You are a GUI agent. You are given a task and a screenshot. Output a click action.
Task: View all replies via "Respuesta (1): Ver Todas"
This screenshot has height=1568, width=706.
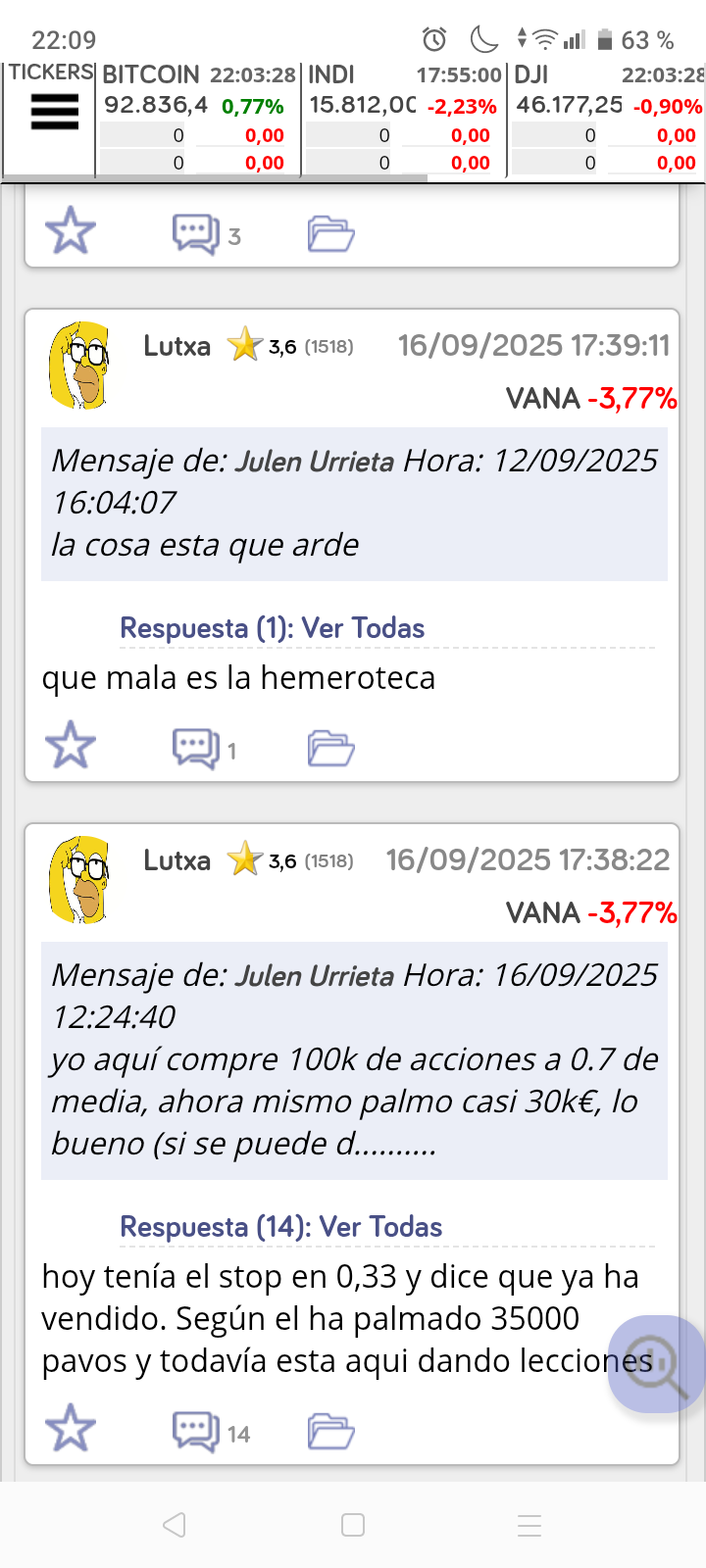pos(272,628)
